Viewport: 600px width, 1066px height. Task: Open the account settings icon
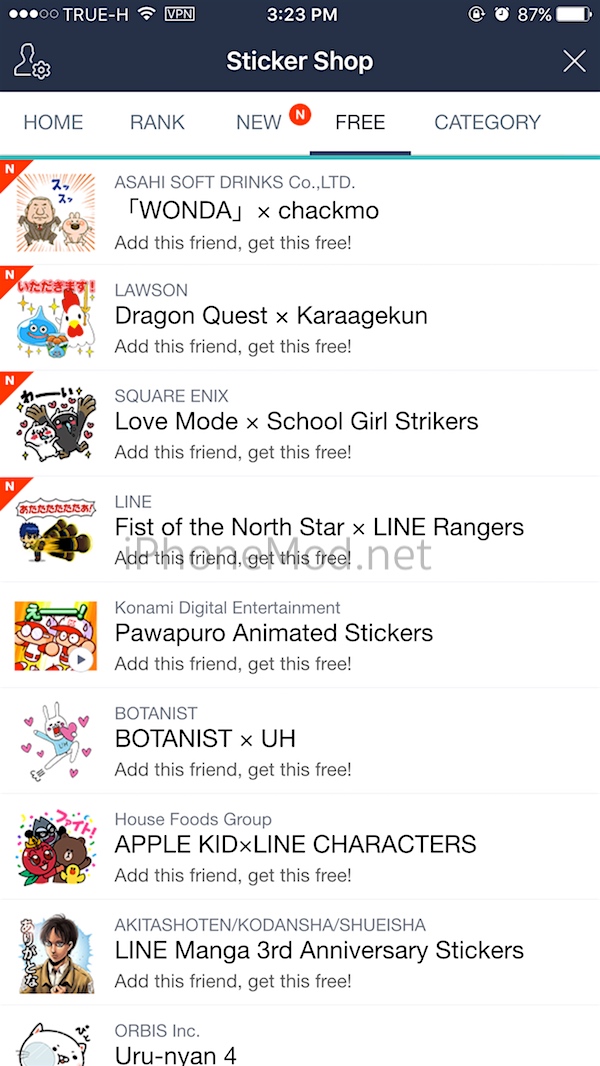(32, 62)
